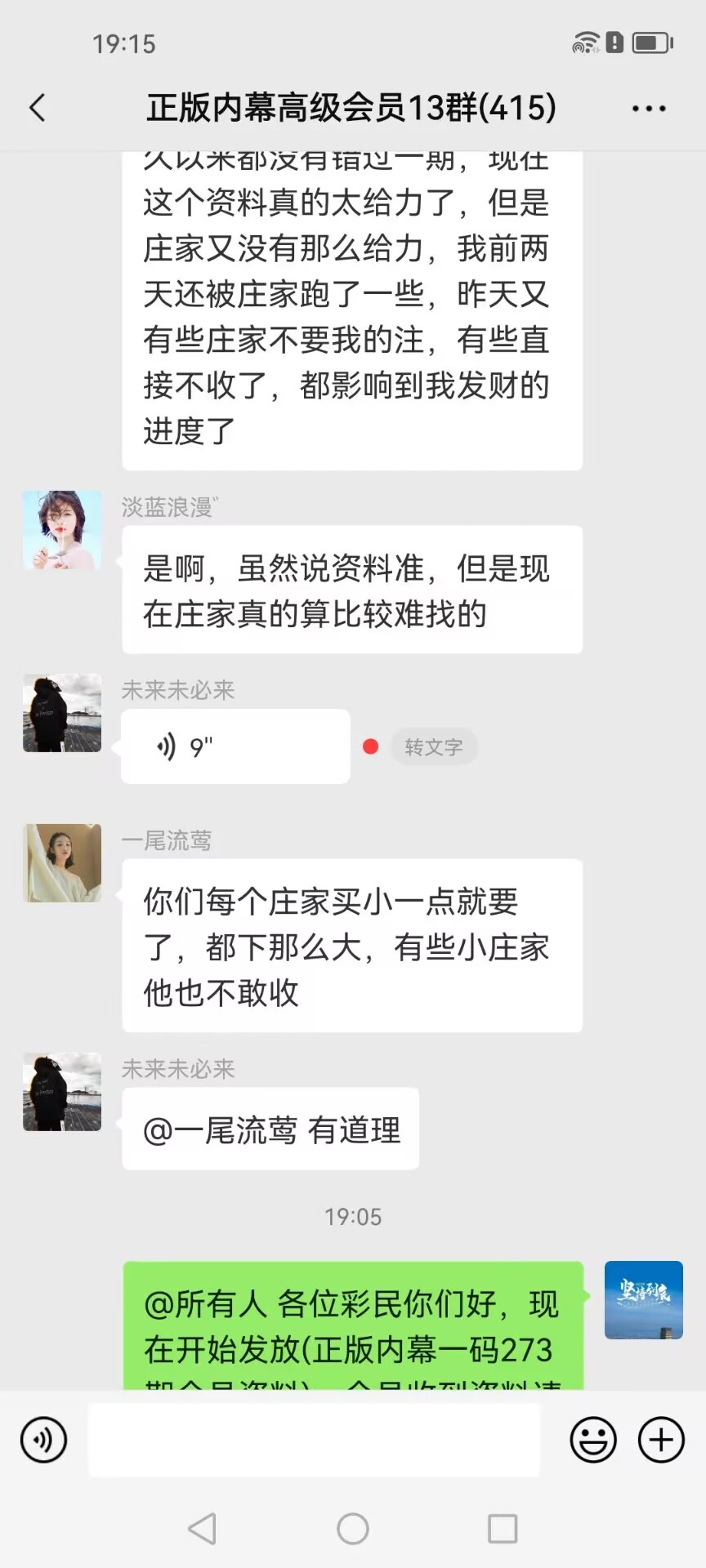Open the system recent apps button
706x1568 pixels.
coord(502,1529)
